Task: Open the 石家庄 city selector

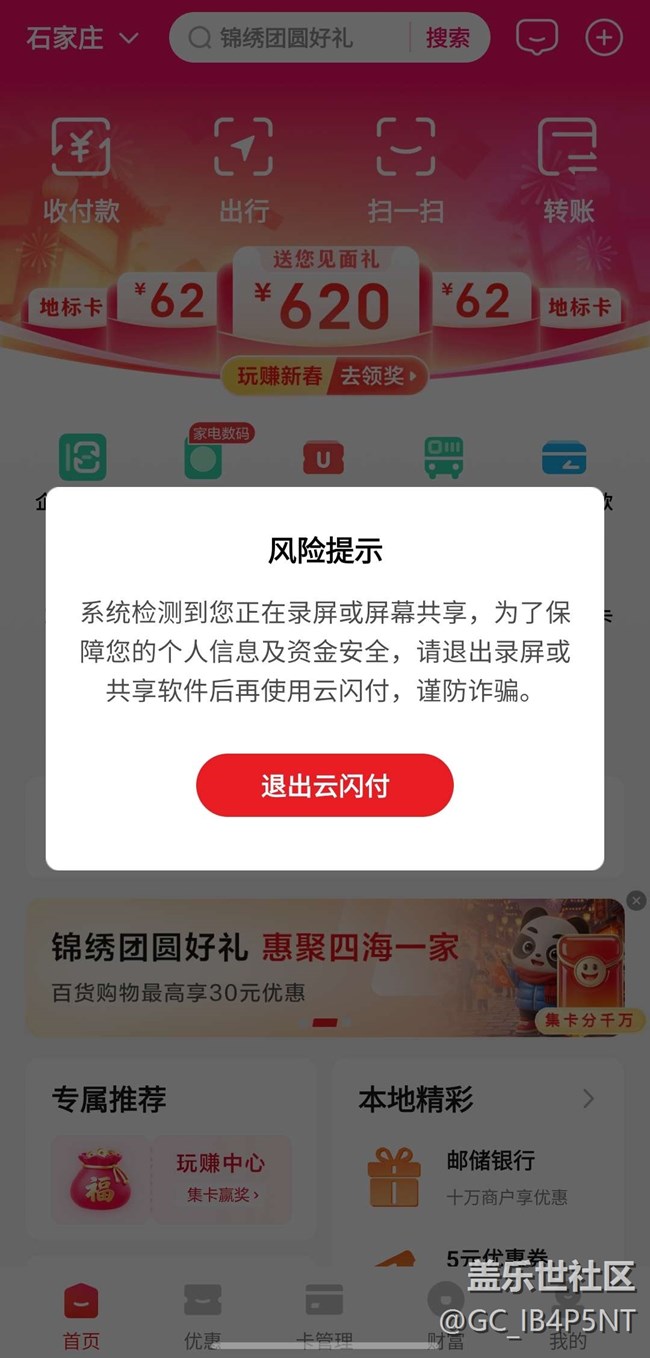Action: [82, 39]
